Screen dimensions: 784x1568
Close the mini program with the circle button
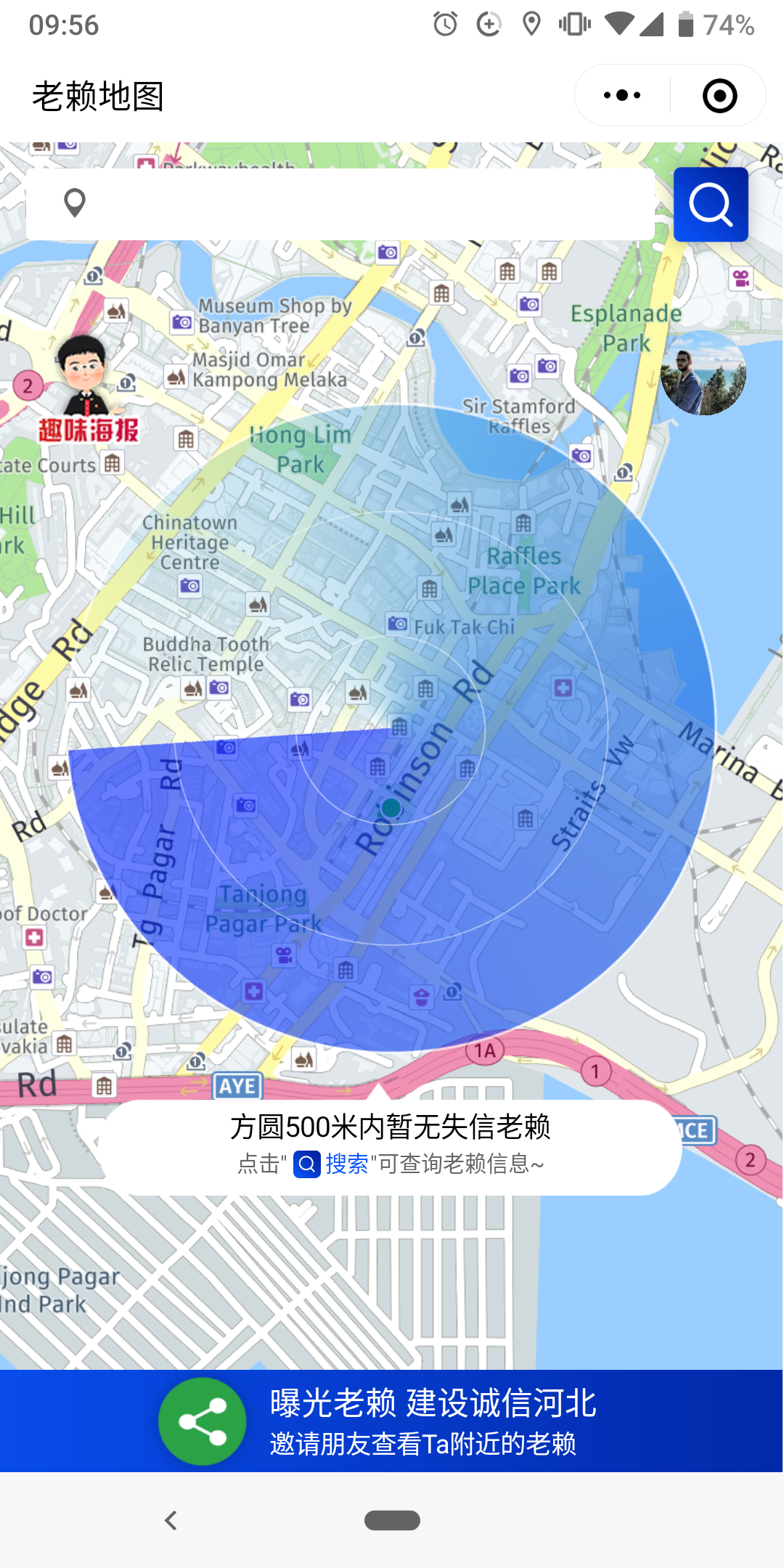tap(719, 95)
